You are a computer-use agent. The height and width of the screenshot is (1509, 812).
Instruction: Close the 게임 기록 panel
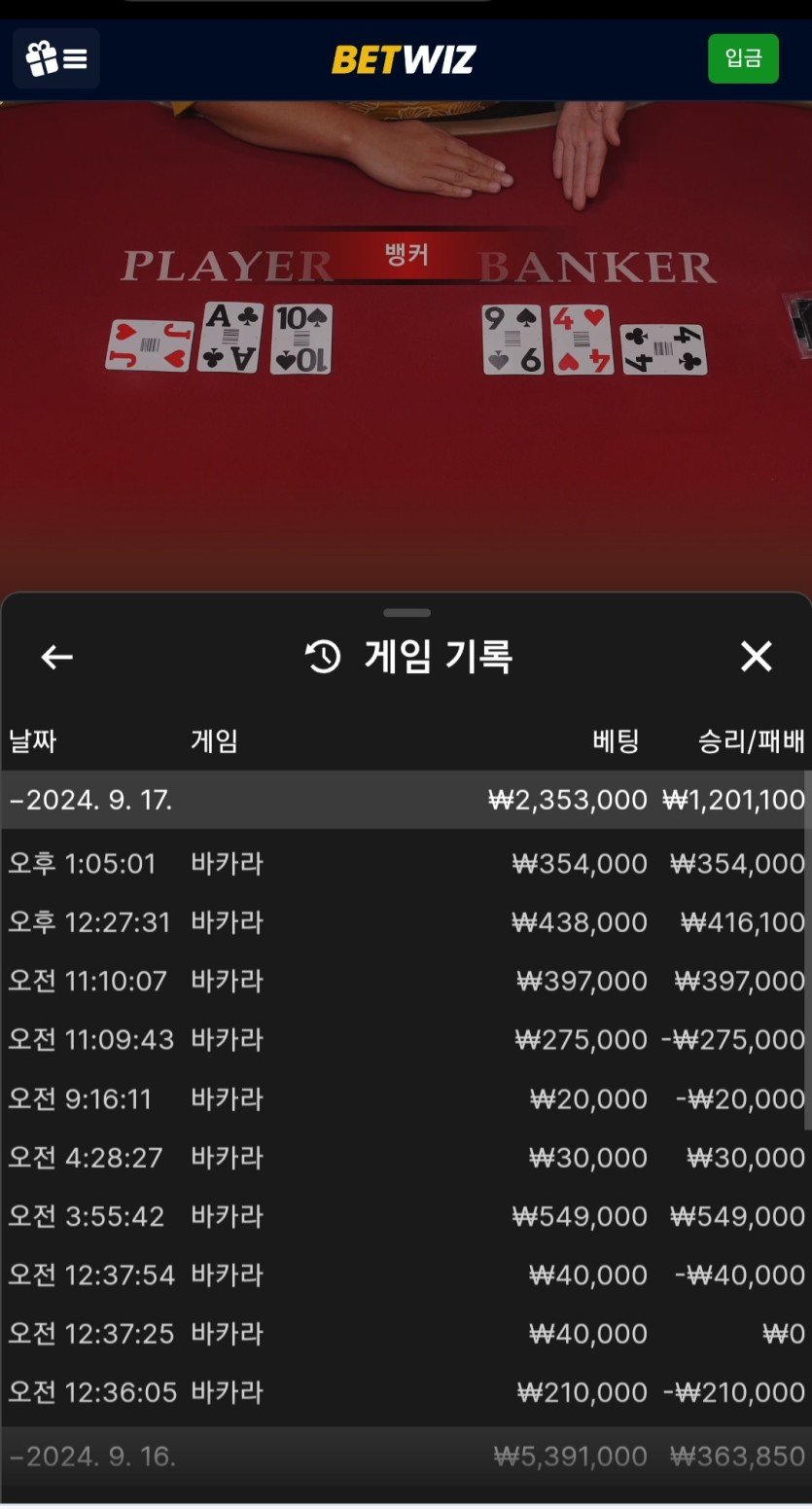756,658
